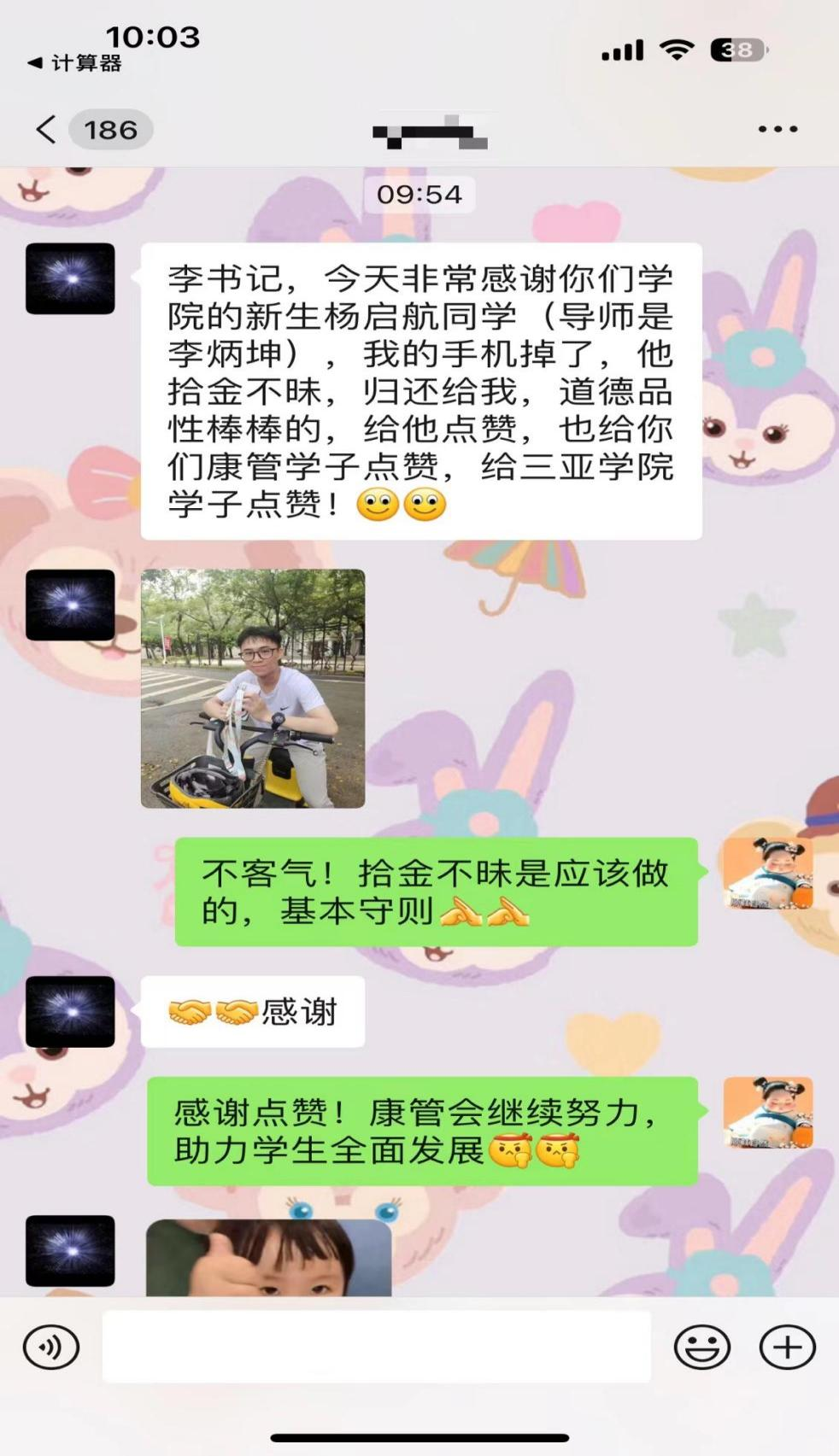Viewport: 839px width, 1456px height.
Task: Open the chat info overflow menu
Action: (x=777, y=130)
